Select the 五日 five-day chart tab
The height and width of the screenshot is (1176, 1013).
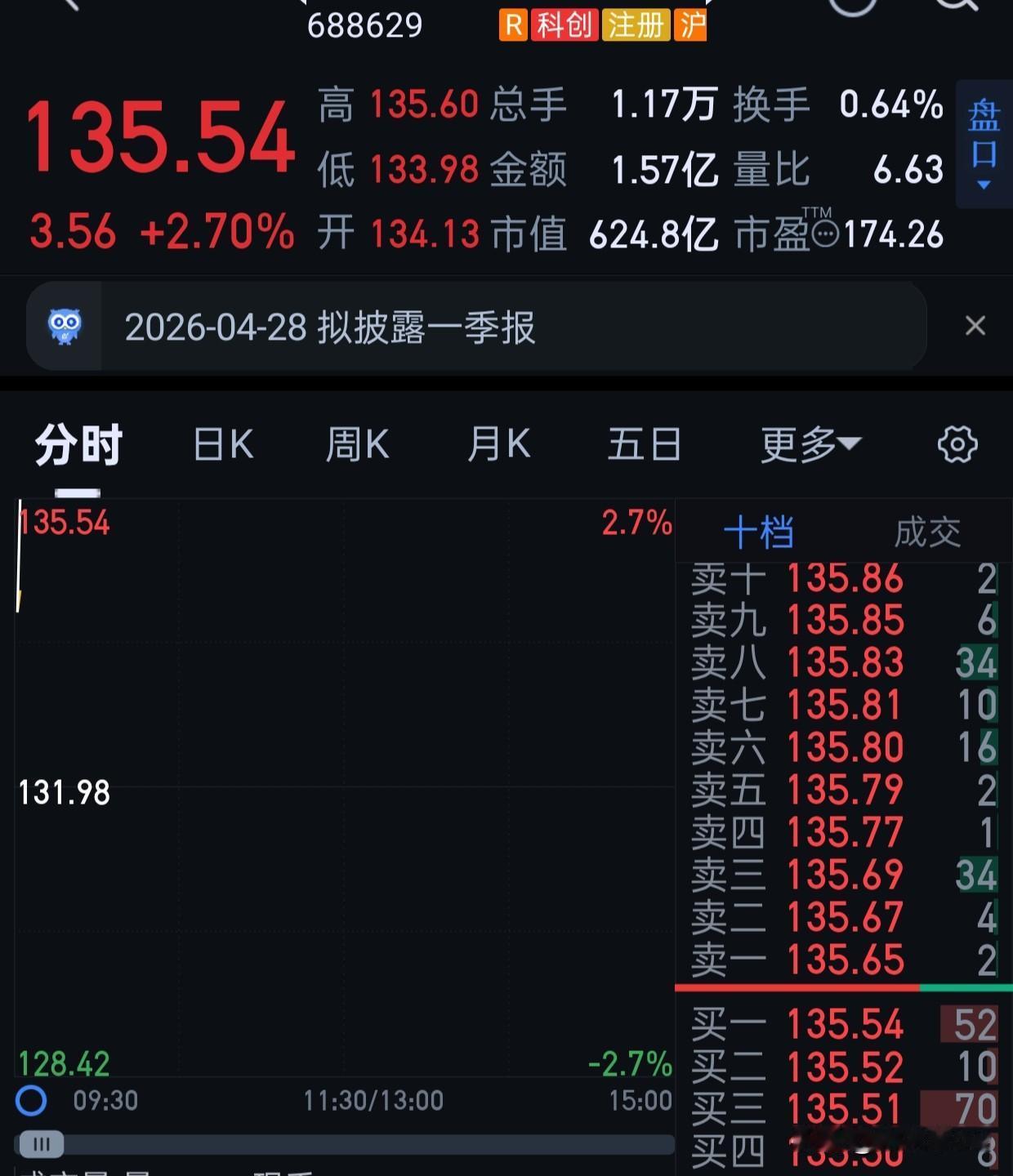645,443
